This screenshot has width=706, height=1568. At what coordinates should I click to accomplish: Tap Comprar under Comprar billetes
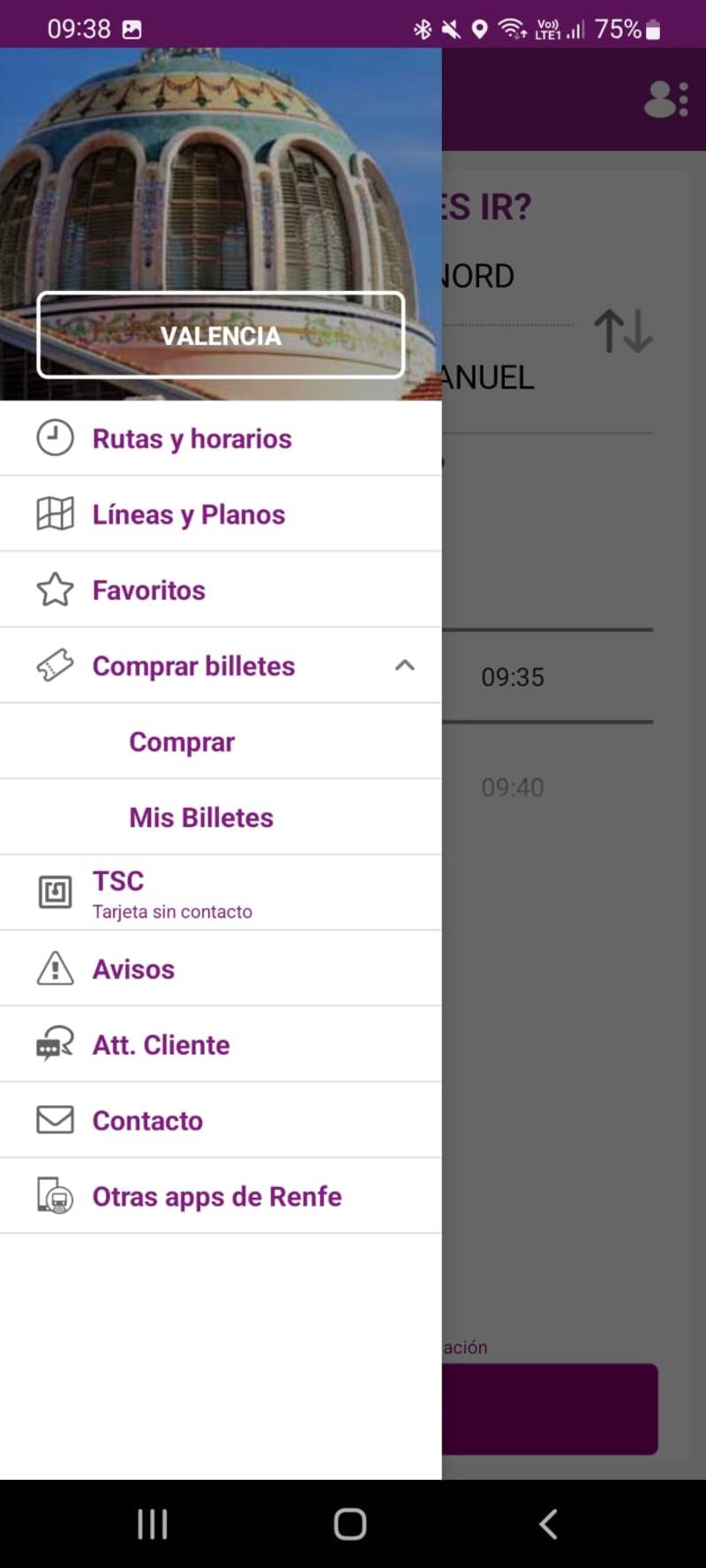point(182,742)
